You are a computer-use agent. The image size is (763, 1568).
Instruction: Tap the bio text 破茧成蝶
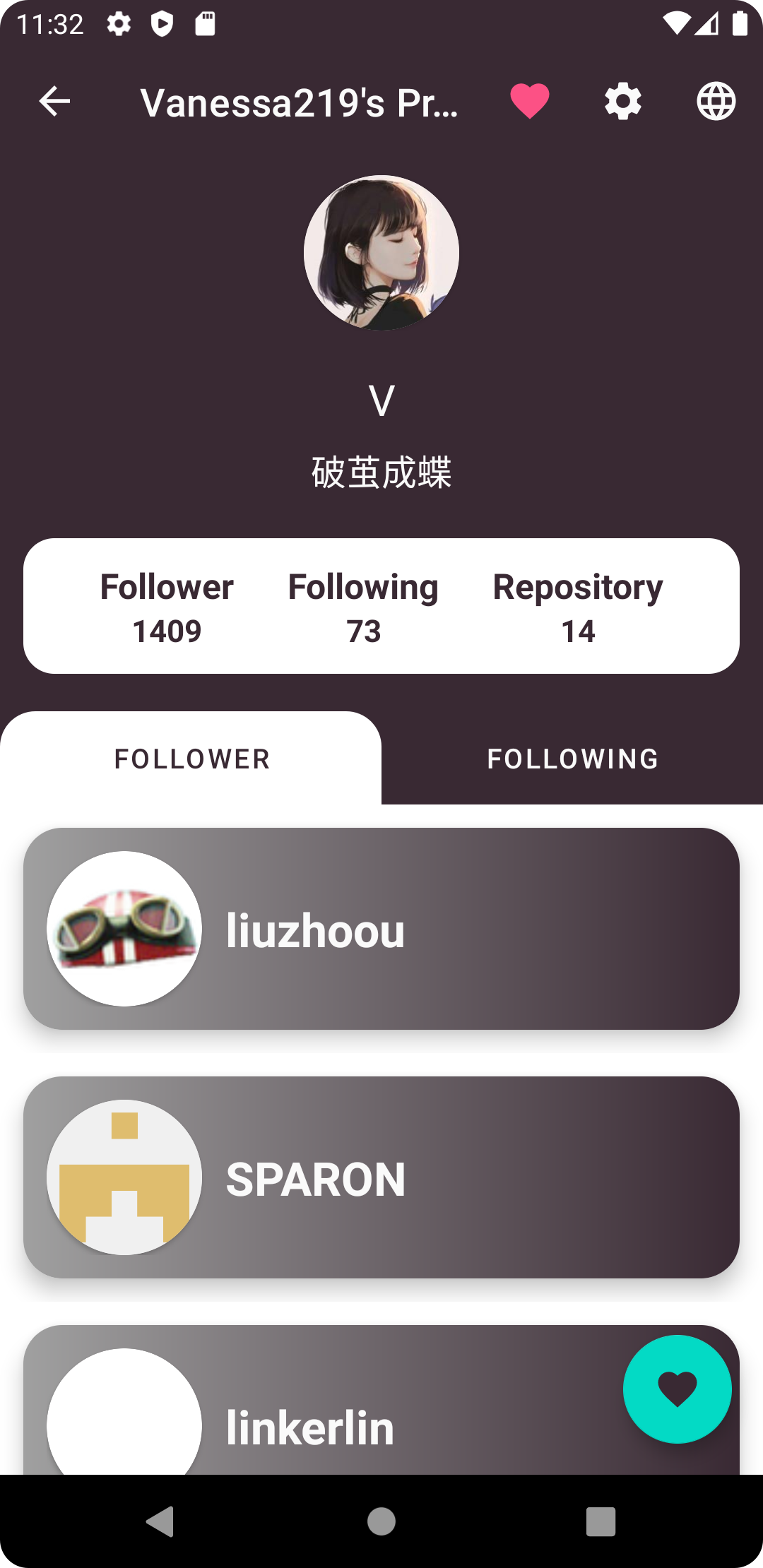click(x=381, y=468)
